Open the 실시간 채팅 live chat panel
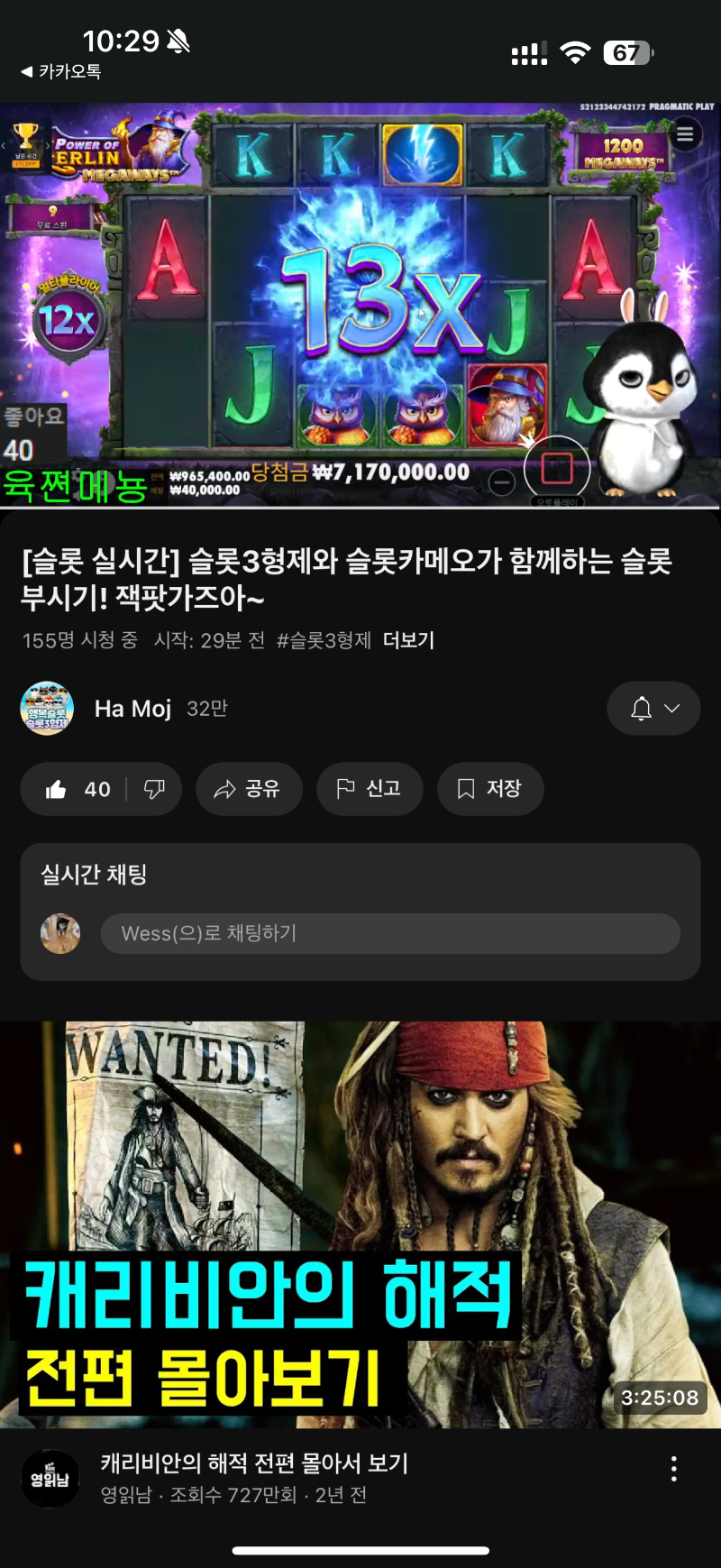Screen dimensions: 721x1568 coord(94,875)
